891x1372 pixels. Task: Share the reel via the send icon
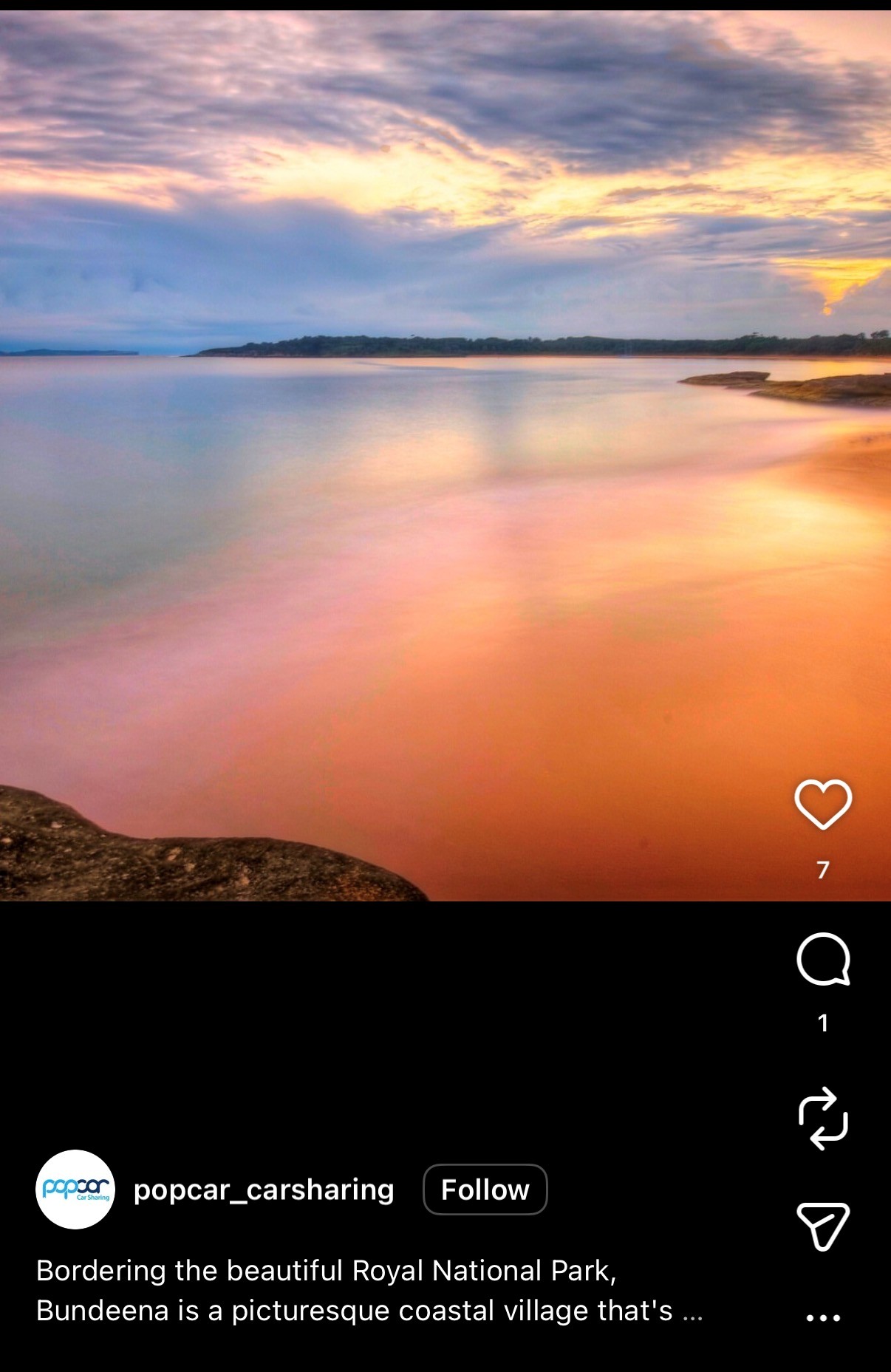pos(823,1226)
